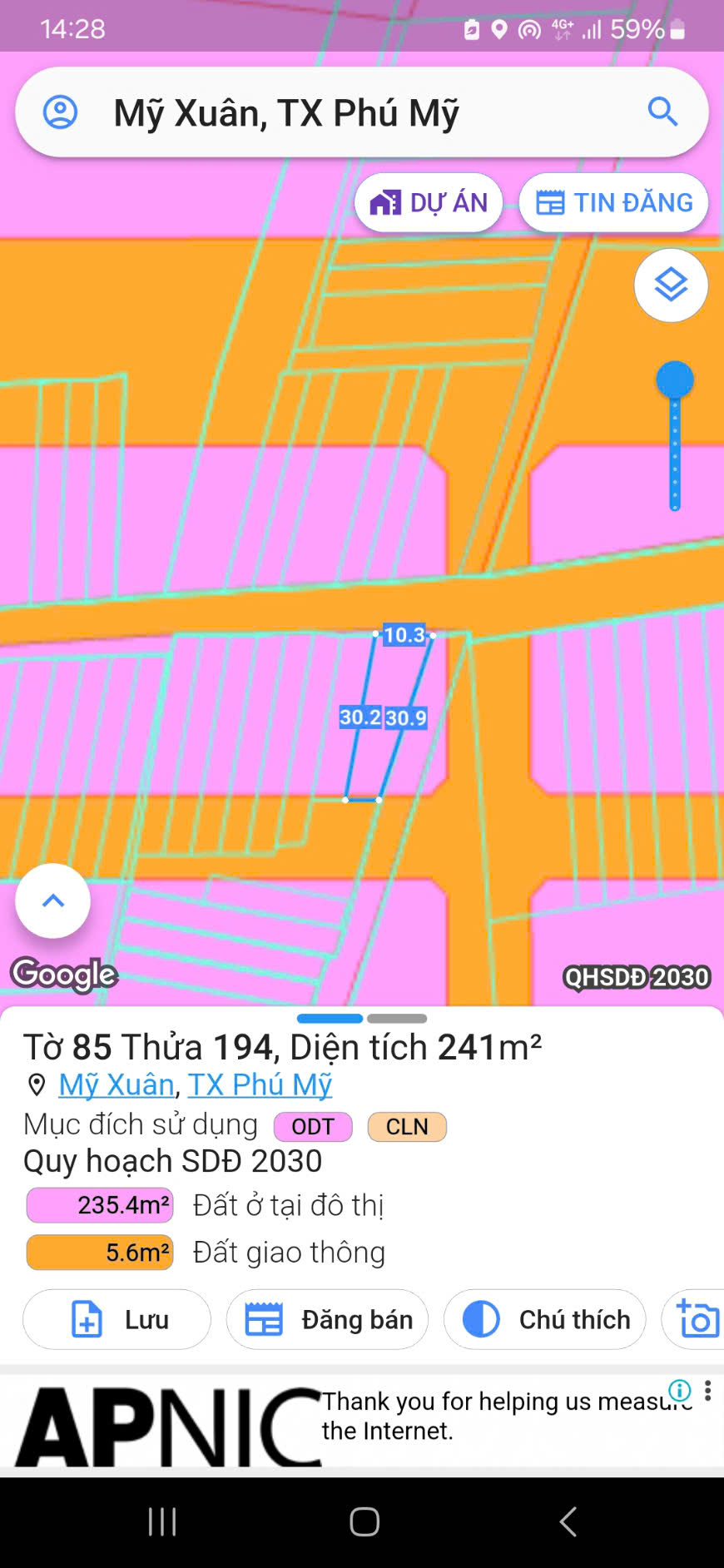Open the Chú thích legend
This screenshot has width=724, height=1568.
click(x=545, y=1319)
